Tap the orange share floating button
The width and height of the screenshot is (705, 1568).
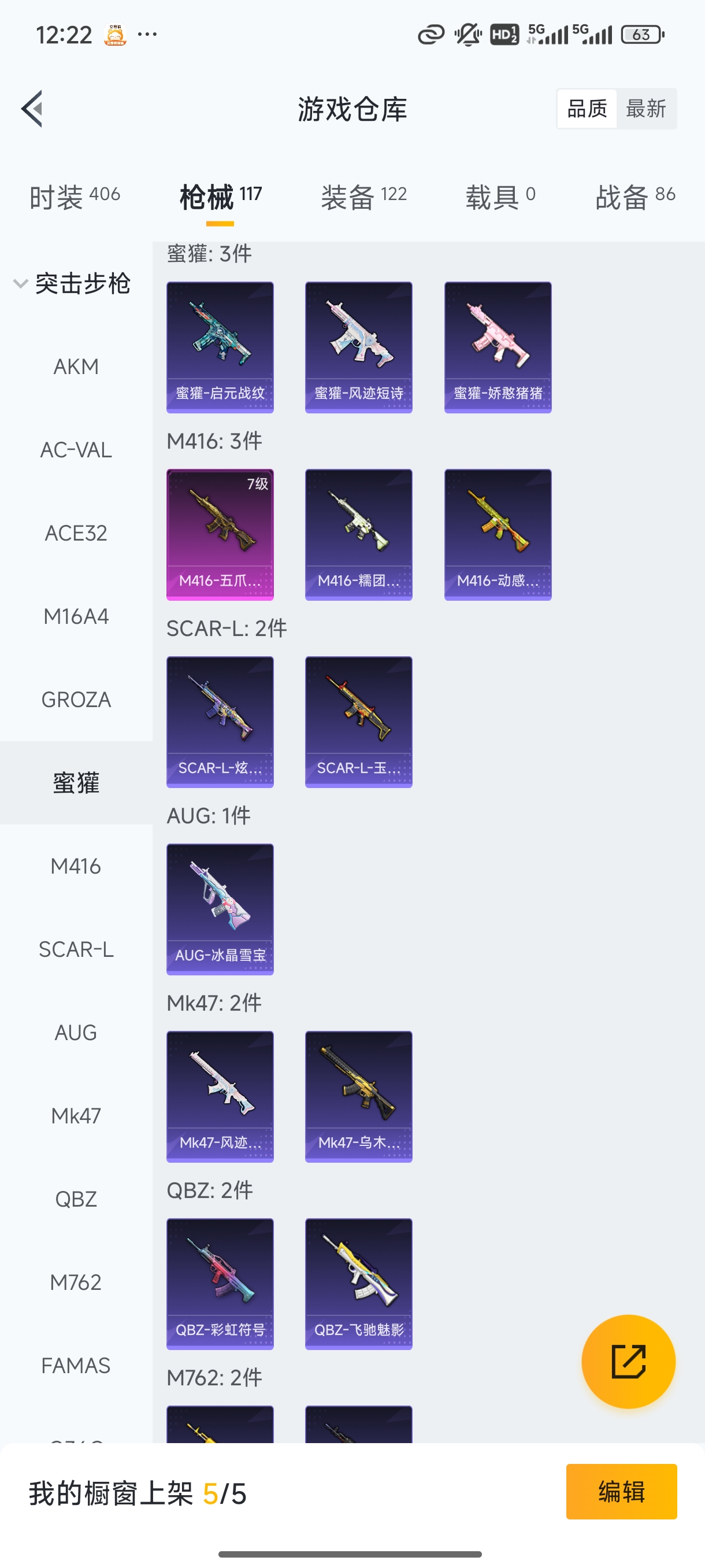[x=628, y=1361]
